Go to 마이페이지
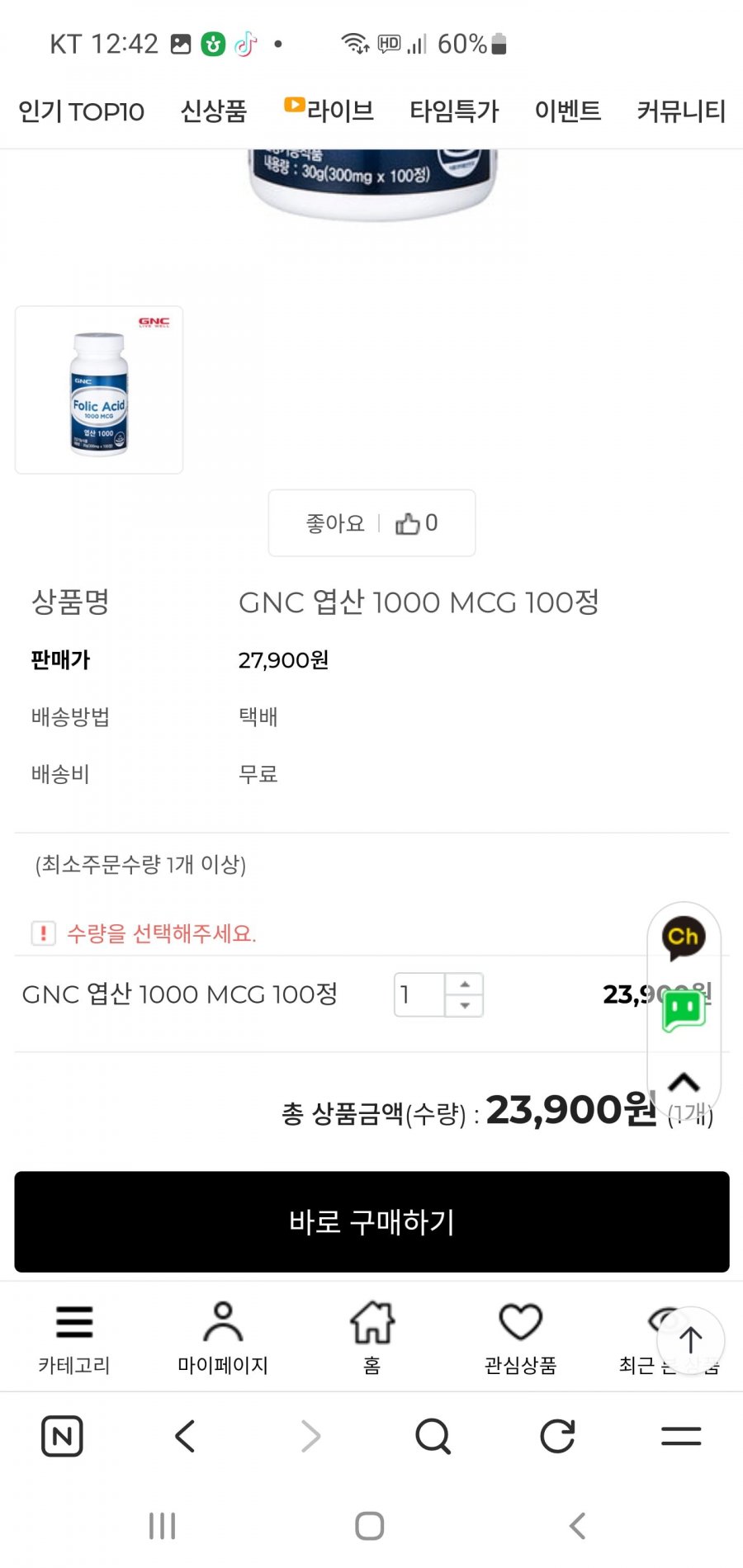 click(x=223, y=1339)
